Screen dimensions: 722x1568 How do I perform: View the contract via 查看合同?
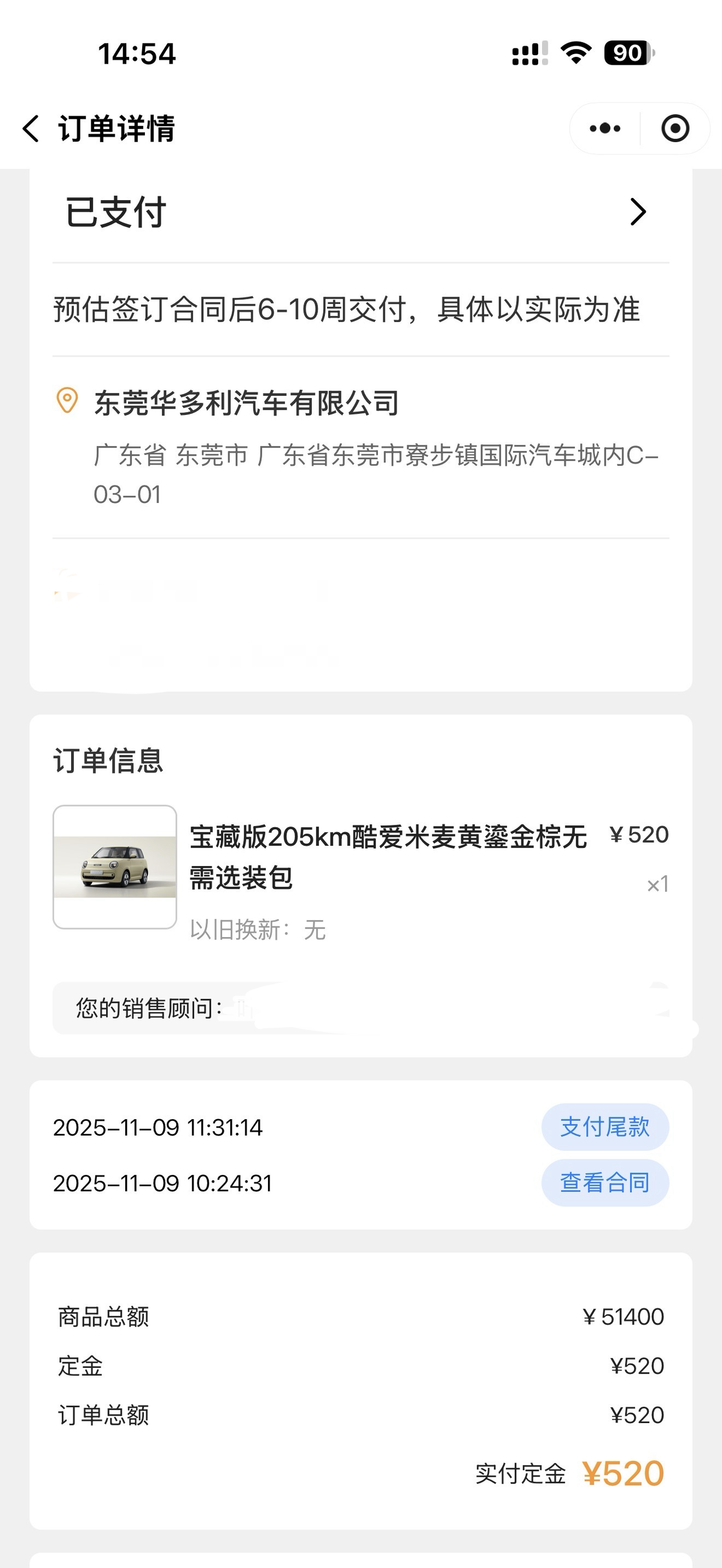click(605, 1182)
